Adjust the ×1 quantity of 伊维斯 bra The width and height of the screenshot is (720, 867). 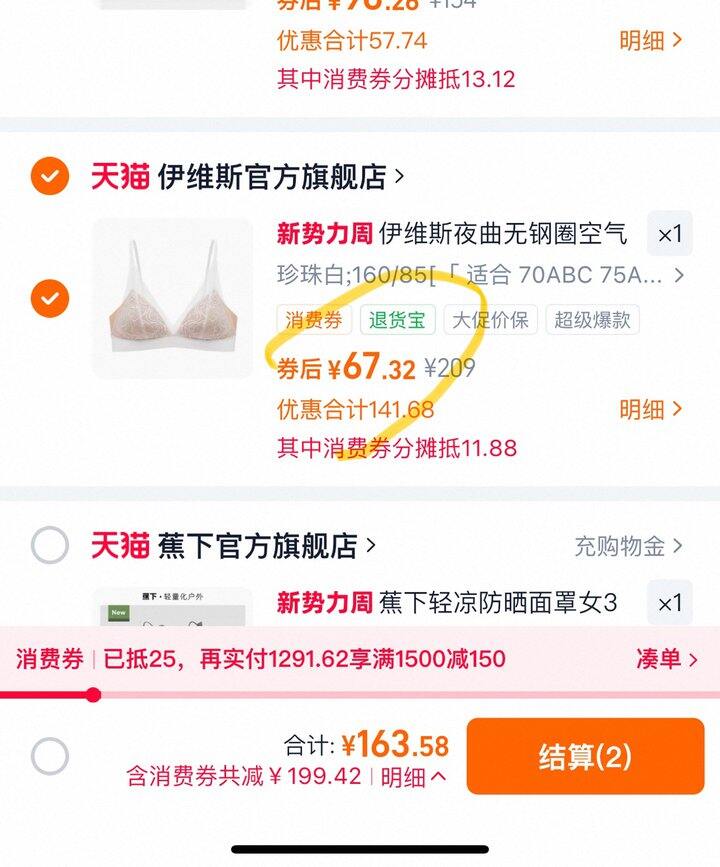coord(669,235)
